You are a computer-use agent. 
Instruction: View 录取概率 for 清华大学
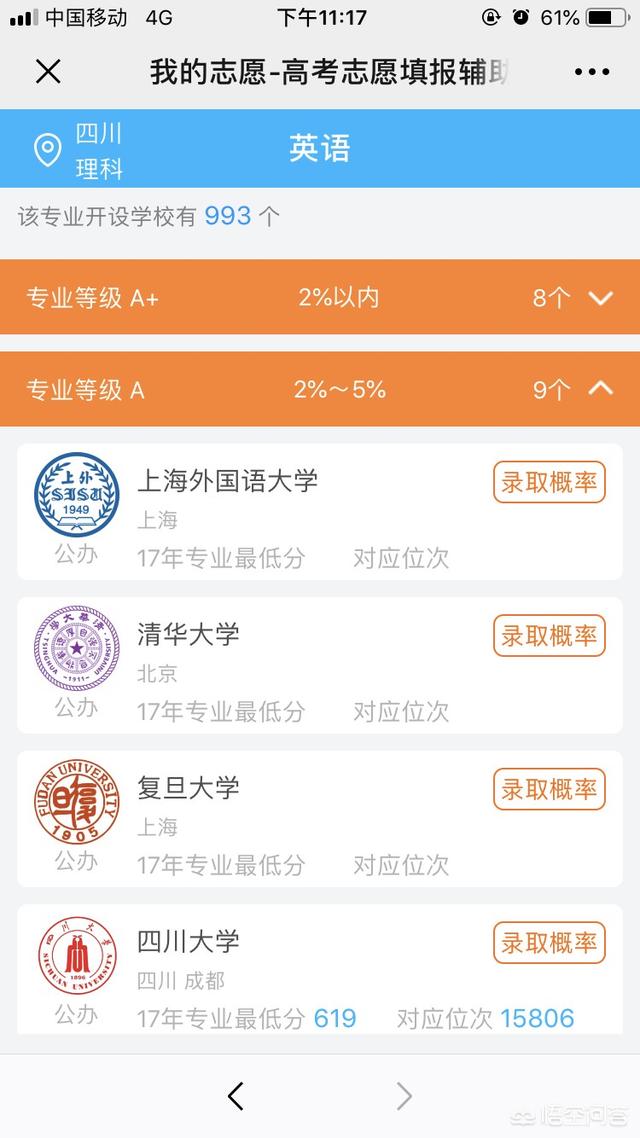click(549, 636)
